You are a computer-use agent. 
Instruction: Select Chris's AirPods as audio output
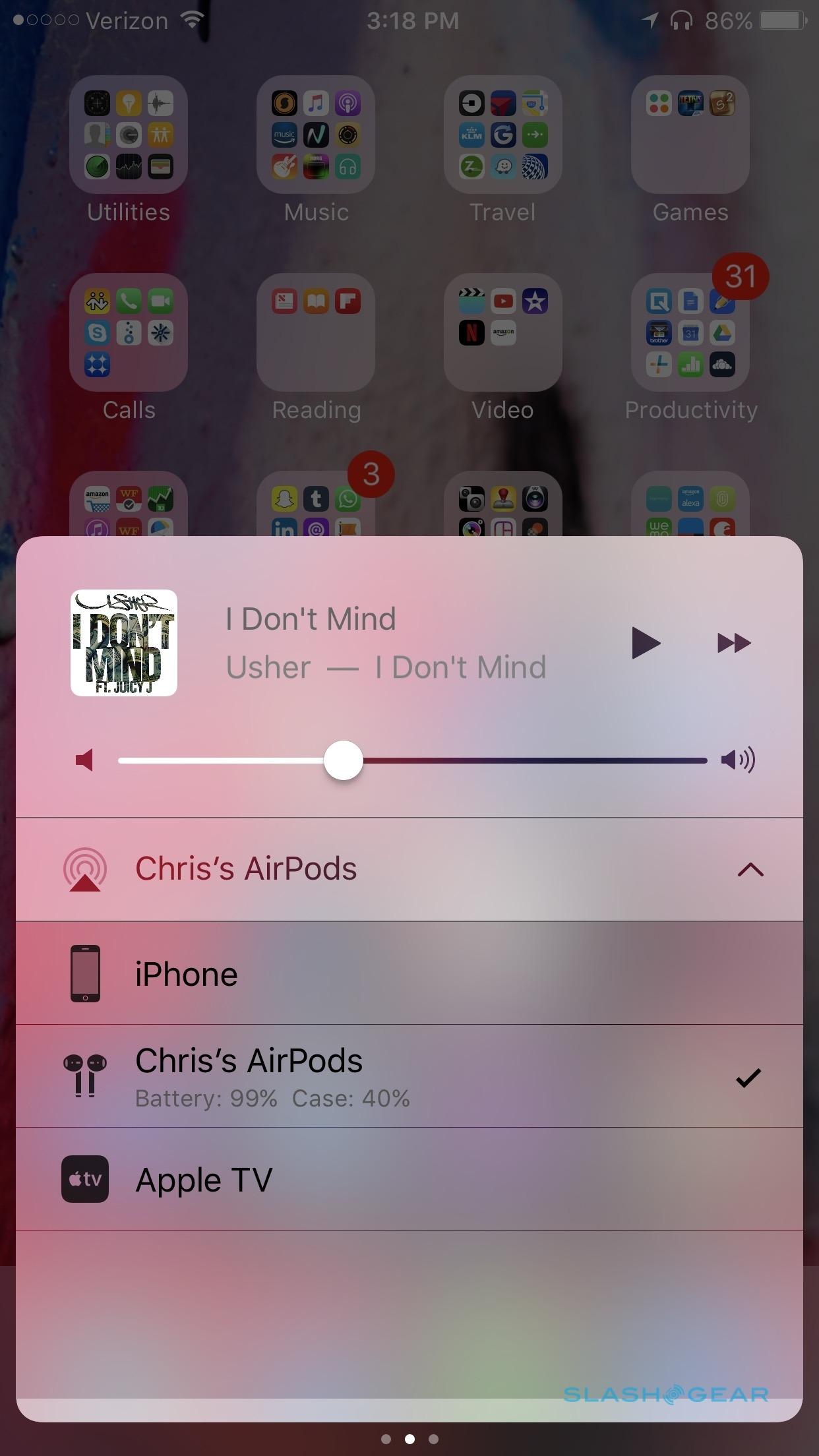[409, 1076]
